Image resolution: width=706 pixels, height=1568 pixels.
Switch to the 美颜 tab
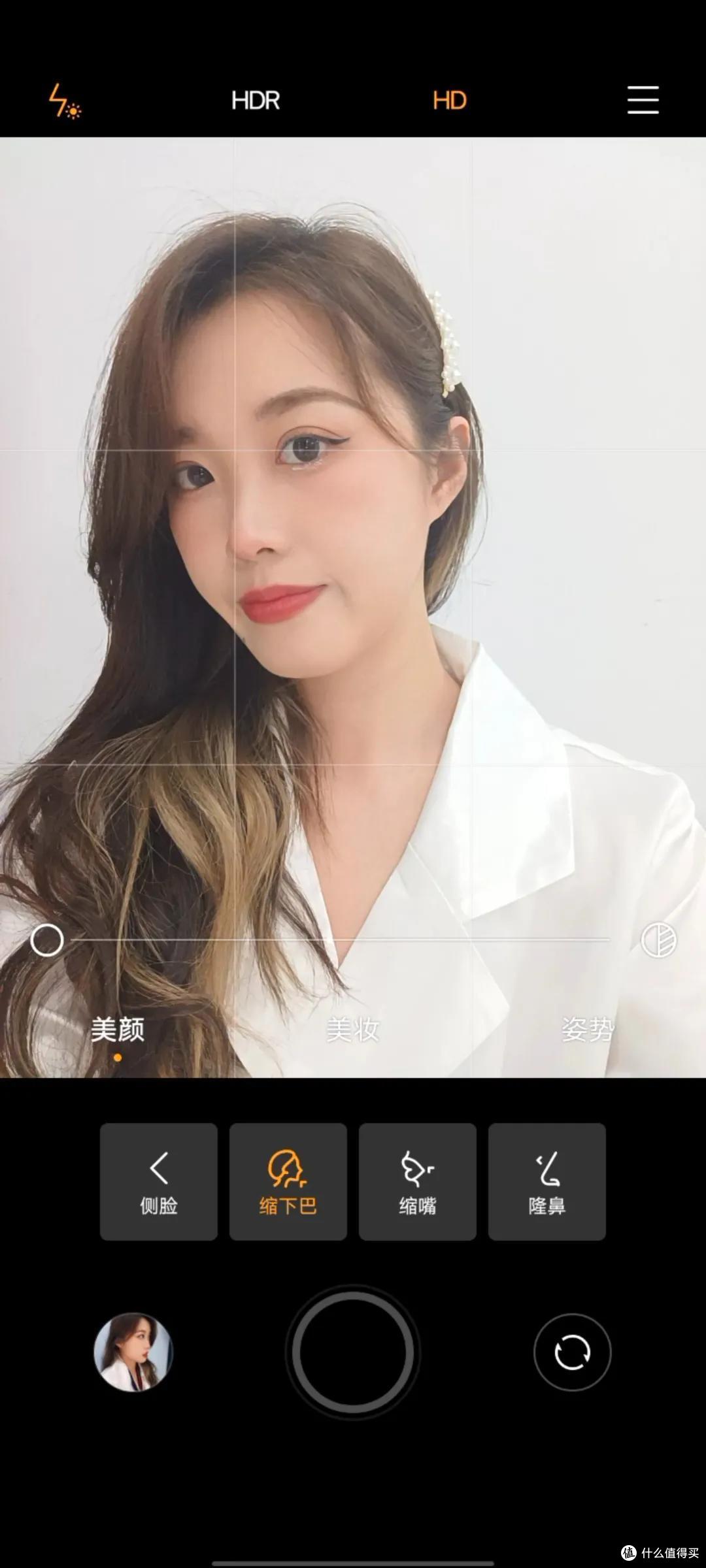[118, 1030]
